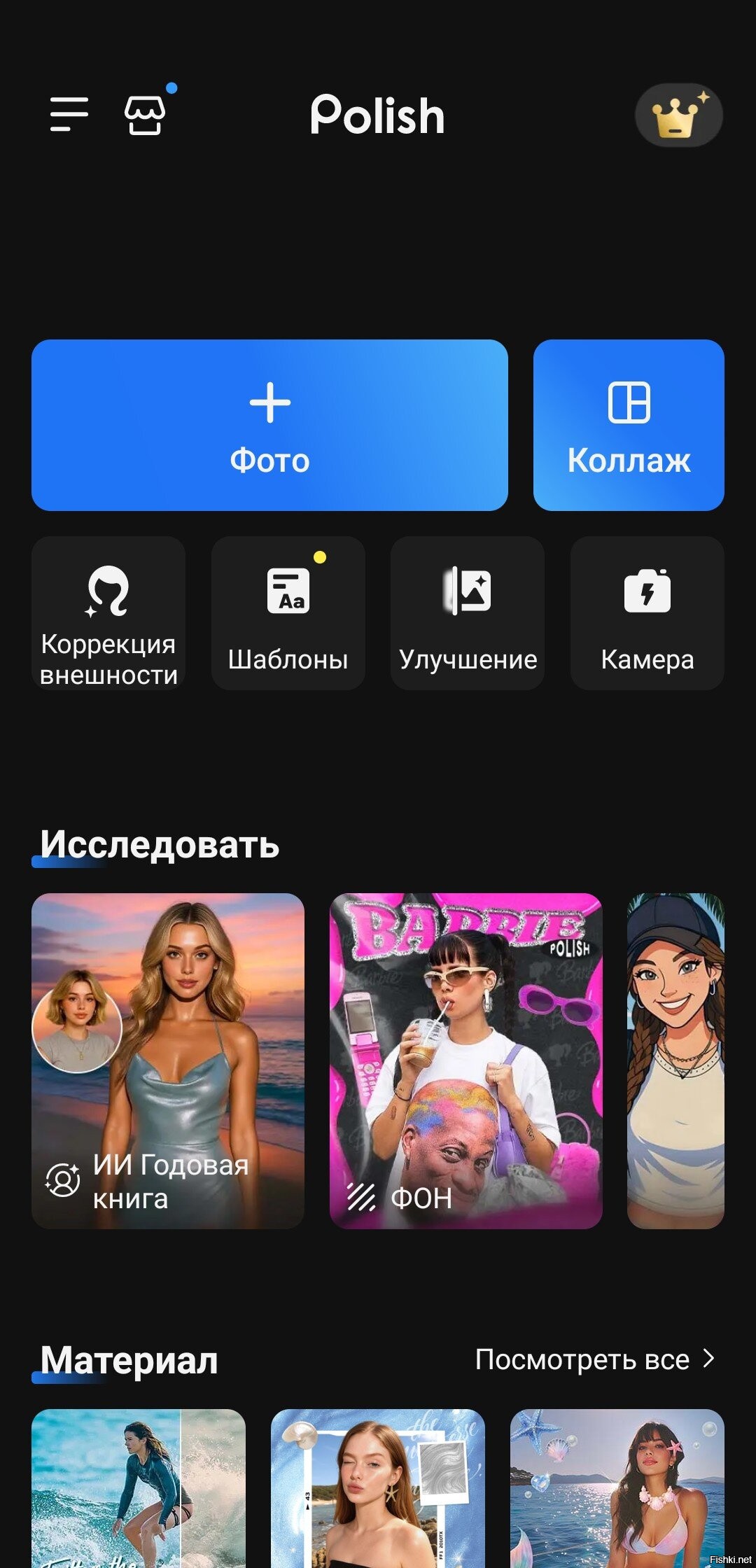756x1568 pixels.
Task: Tap the premium crown button
Action: pyautogui.click(x=678, y=115)
